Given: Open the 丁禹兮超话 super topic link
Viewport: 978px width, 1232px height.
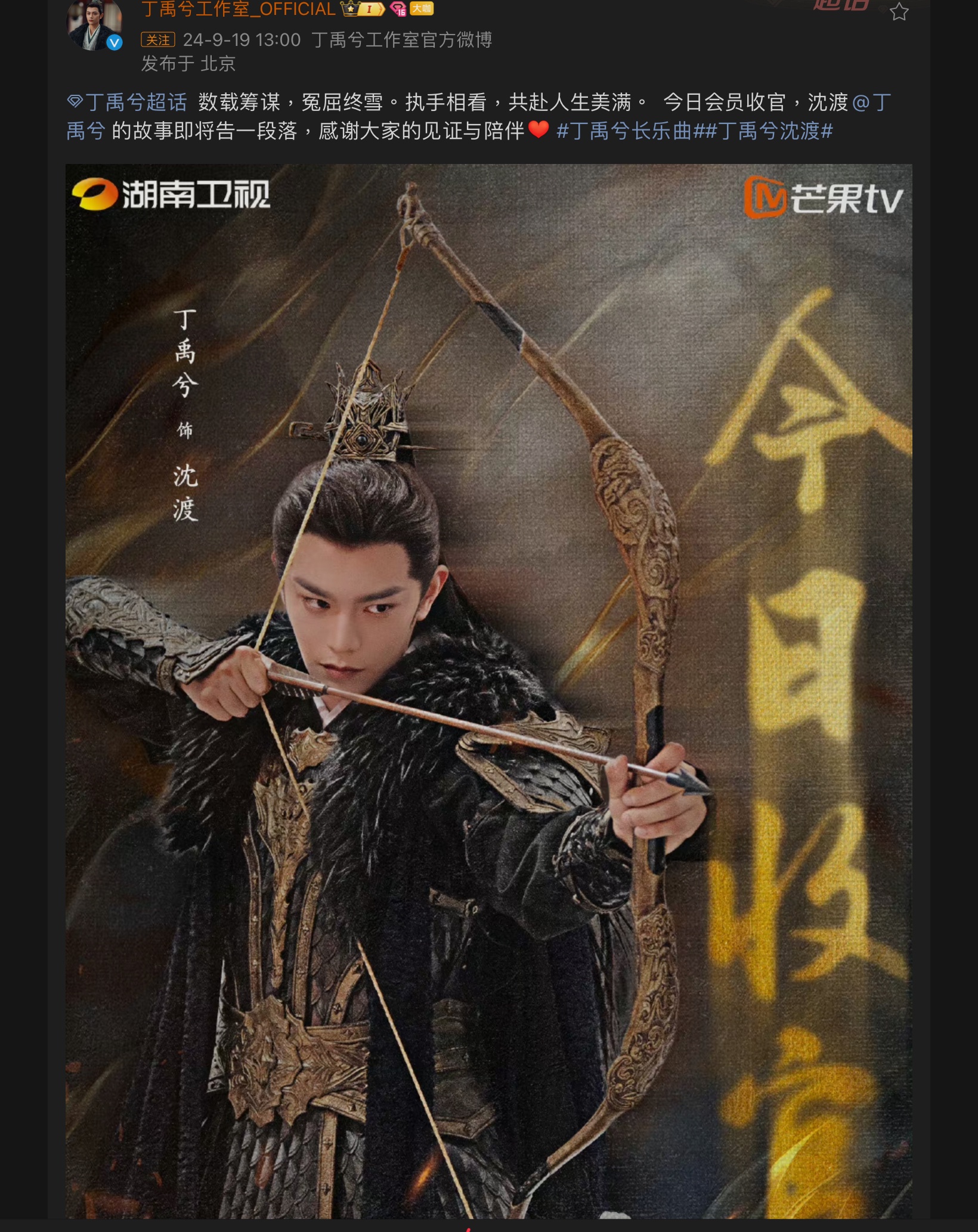Looking at the screenshot, I should pyautogui.click(x=128, y=103).
